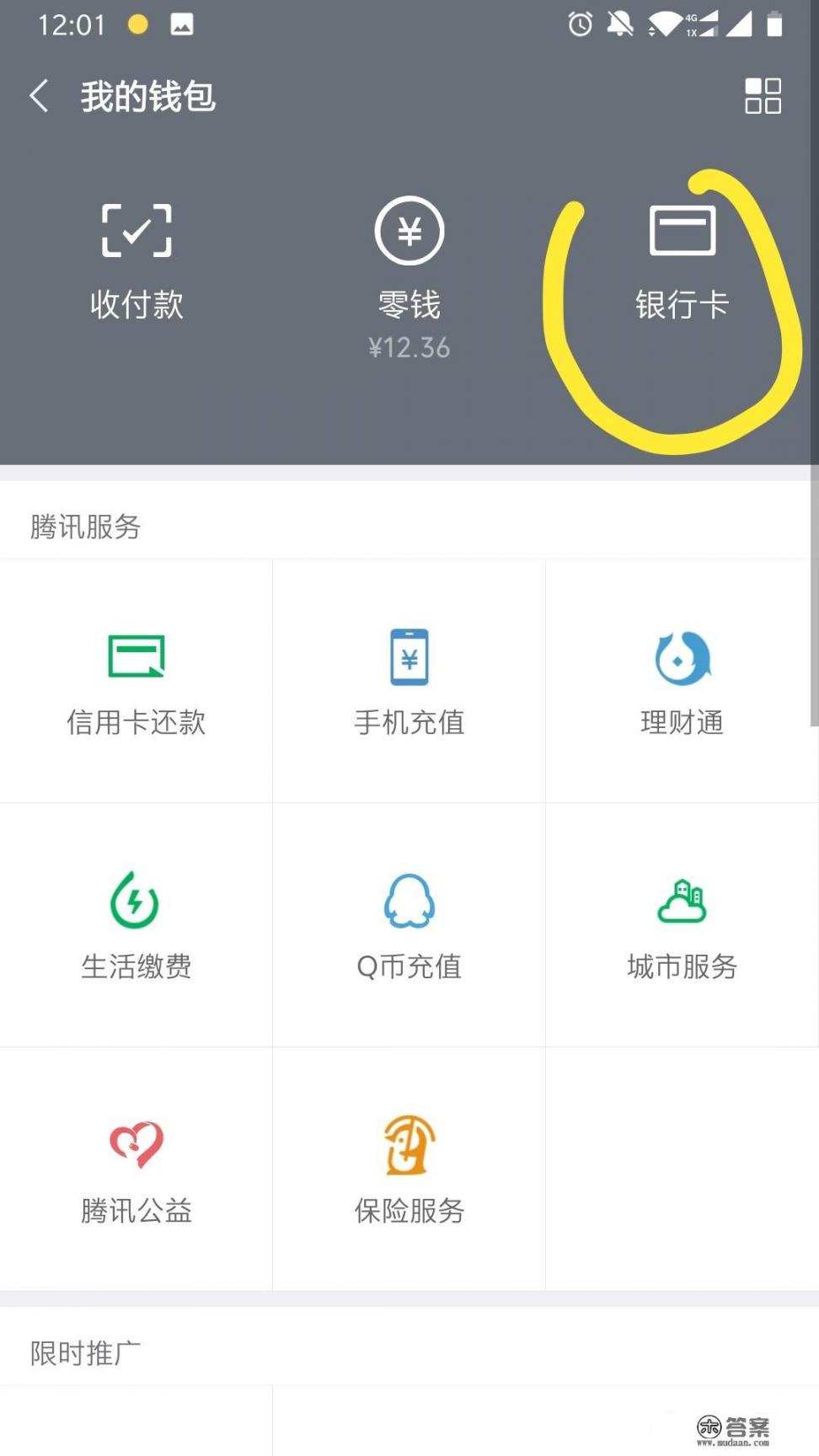Select 信用卡还款 credit card repayment

136,682
